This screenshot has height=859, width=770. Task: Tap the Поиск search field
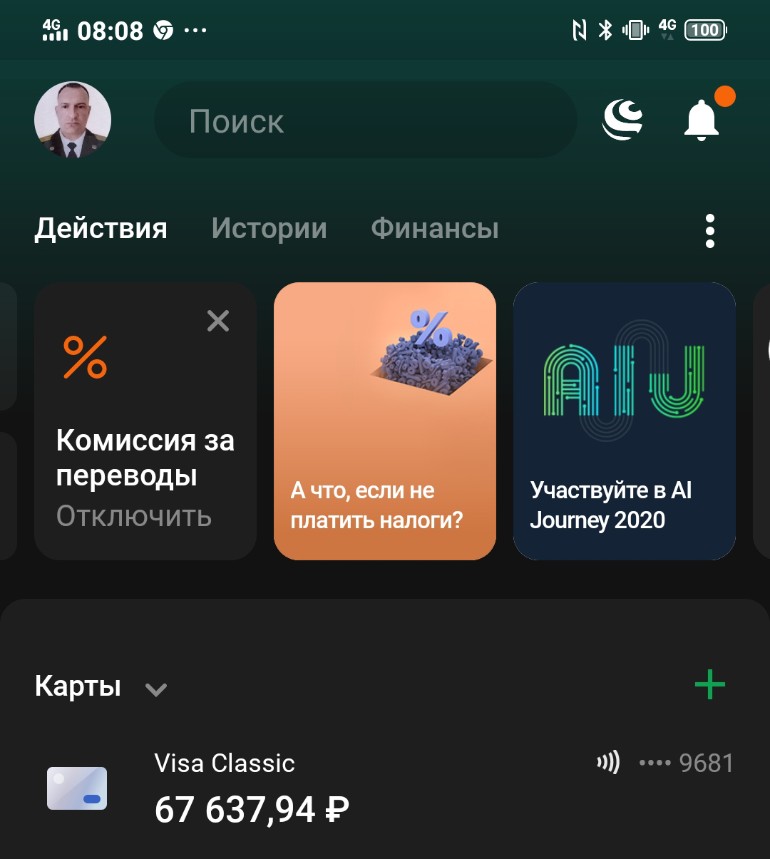(365, 119)
